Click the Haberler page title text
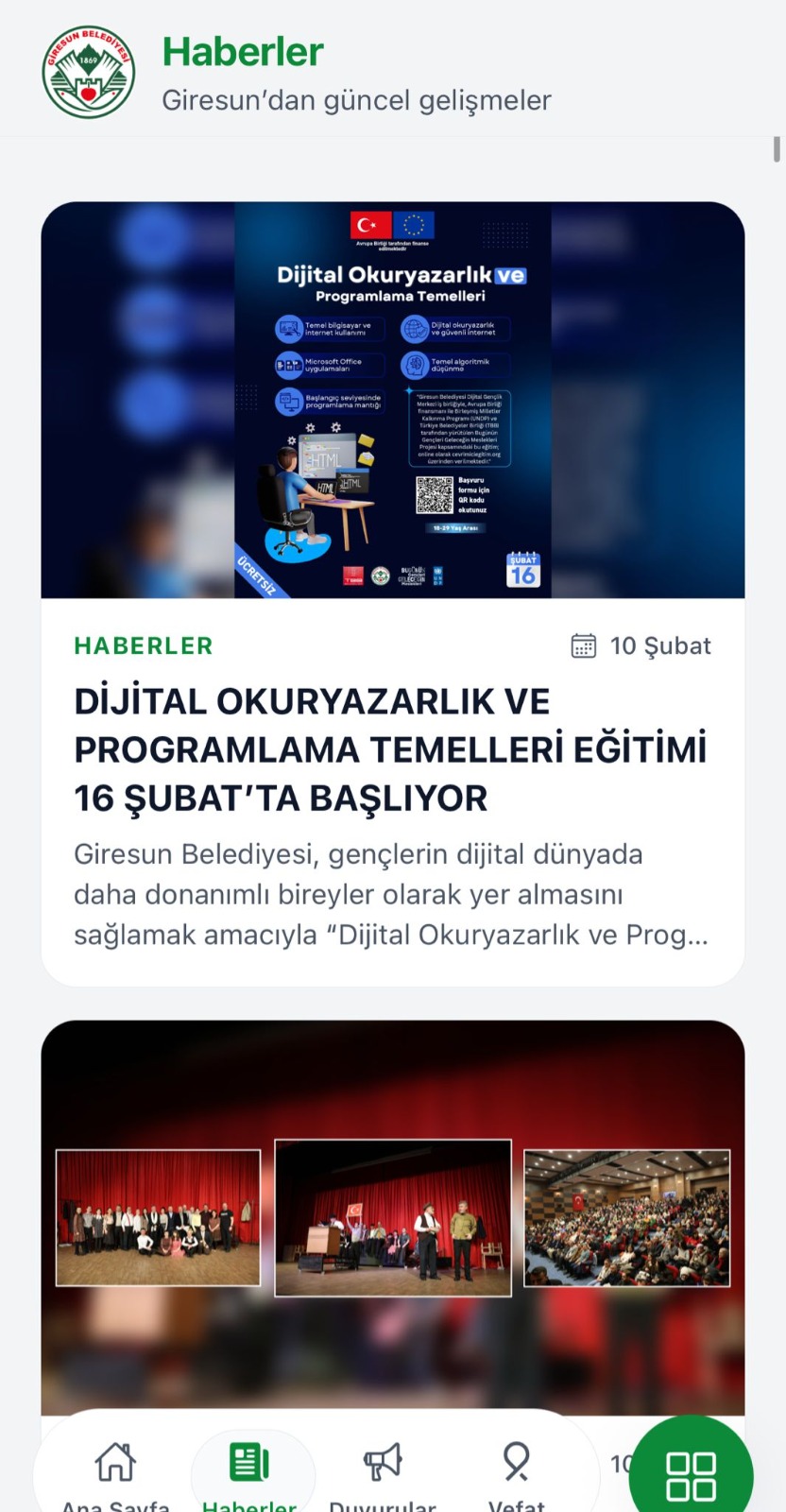This screenshot has width=786, height=1512. click(242, 52)
